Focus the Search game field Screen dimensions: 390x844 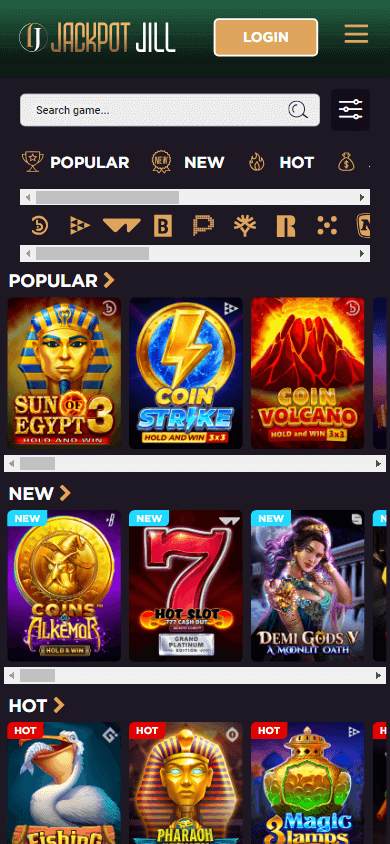(170, 110)
